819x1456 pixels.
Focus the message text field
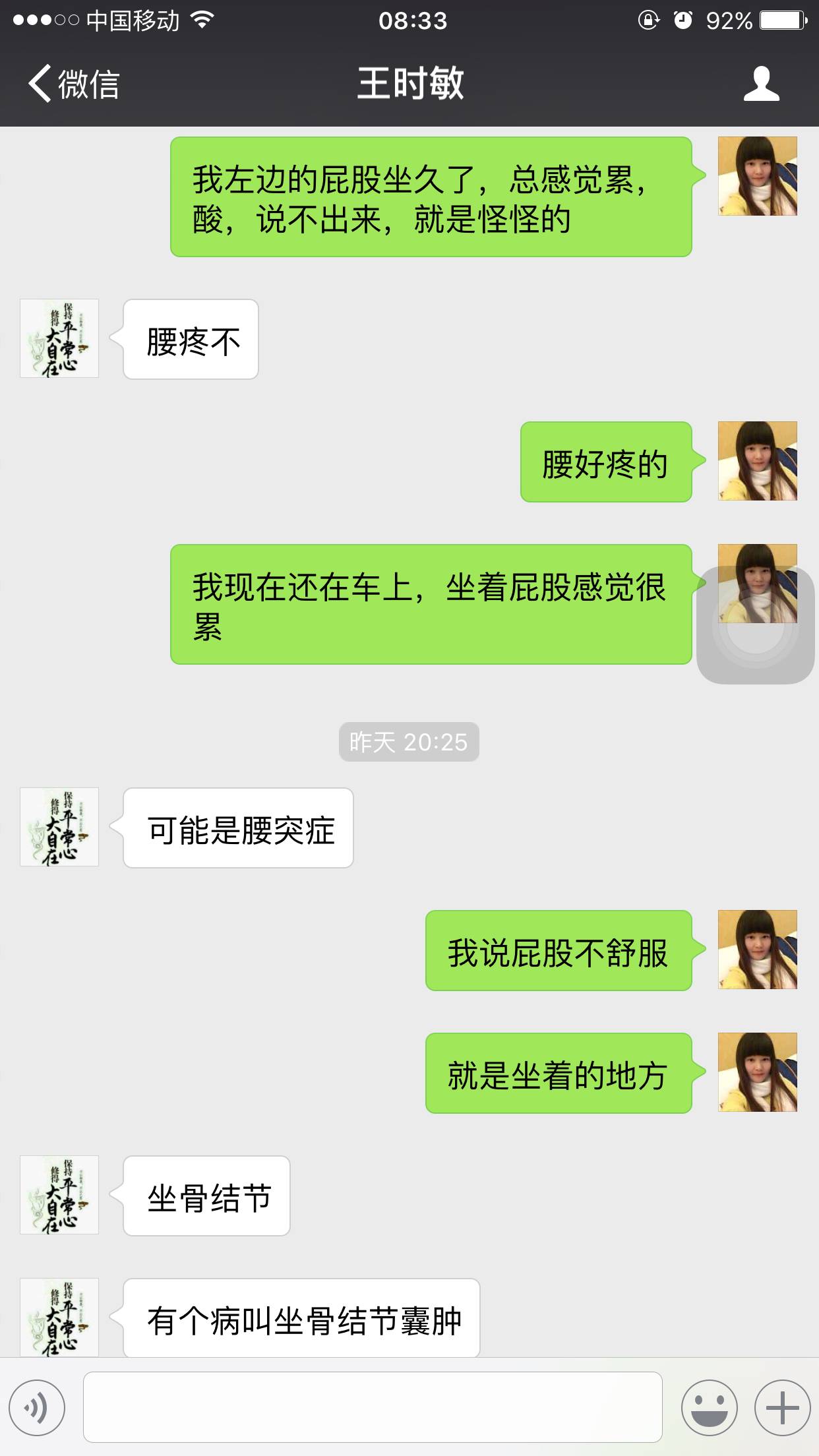coord(373,1407)
